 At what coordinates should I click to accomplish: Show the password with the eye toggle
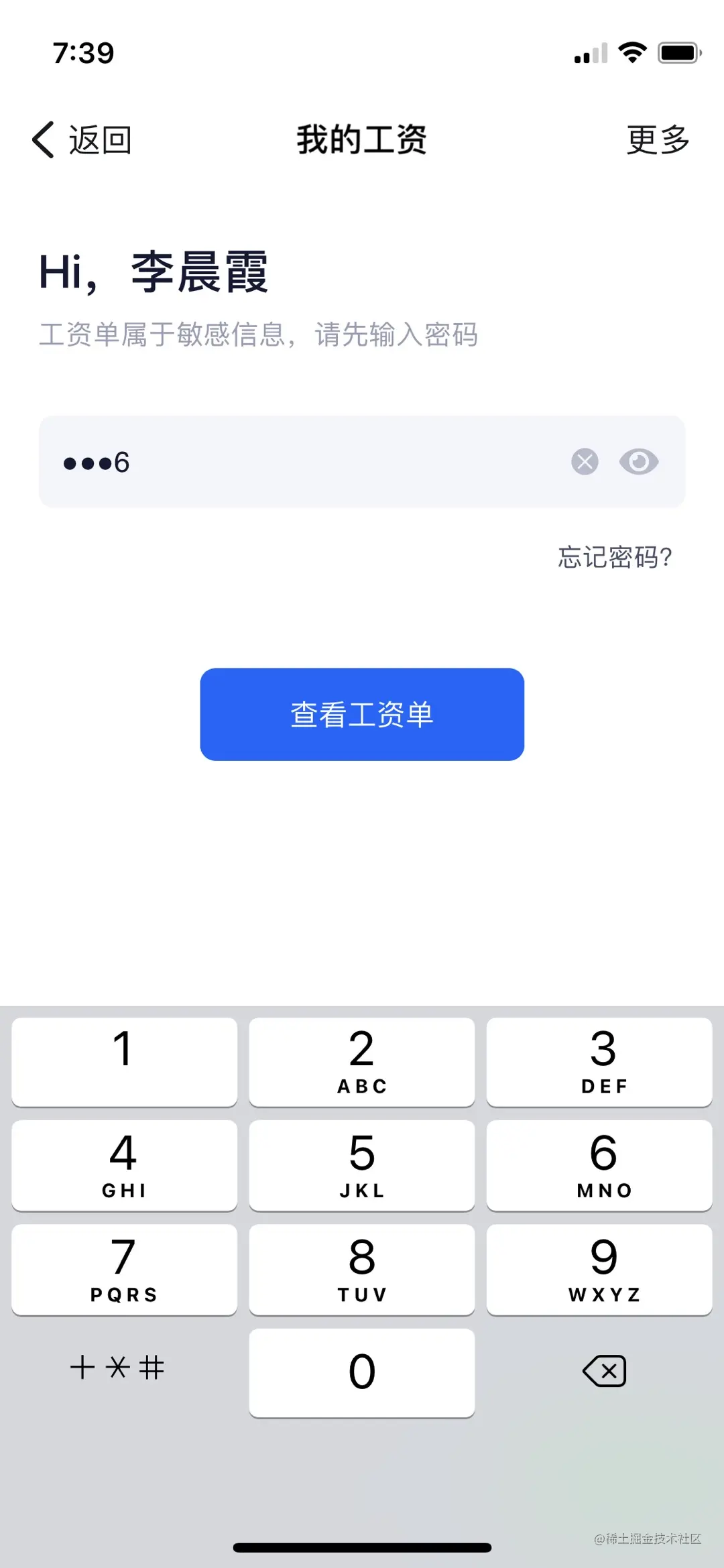click(640, 461)
